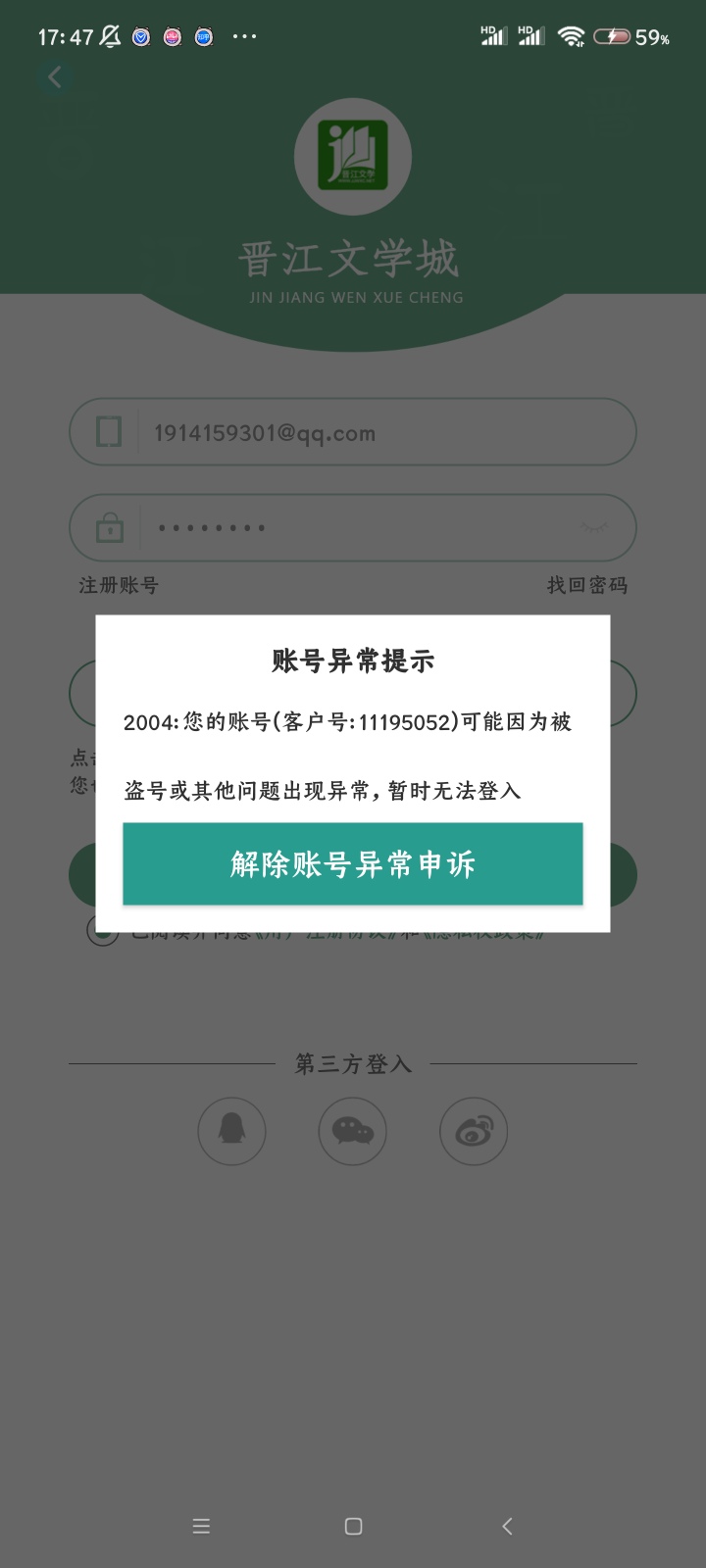The height and width of the screenshot is (1568, 706).
Task: Tap system back navigation button
Action: point(507,1526)
